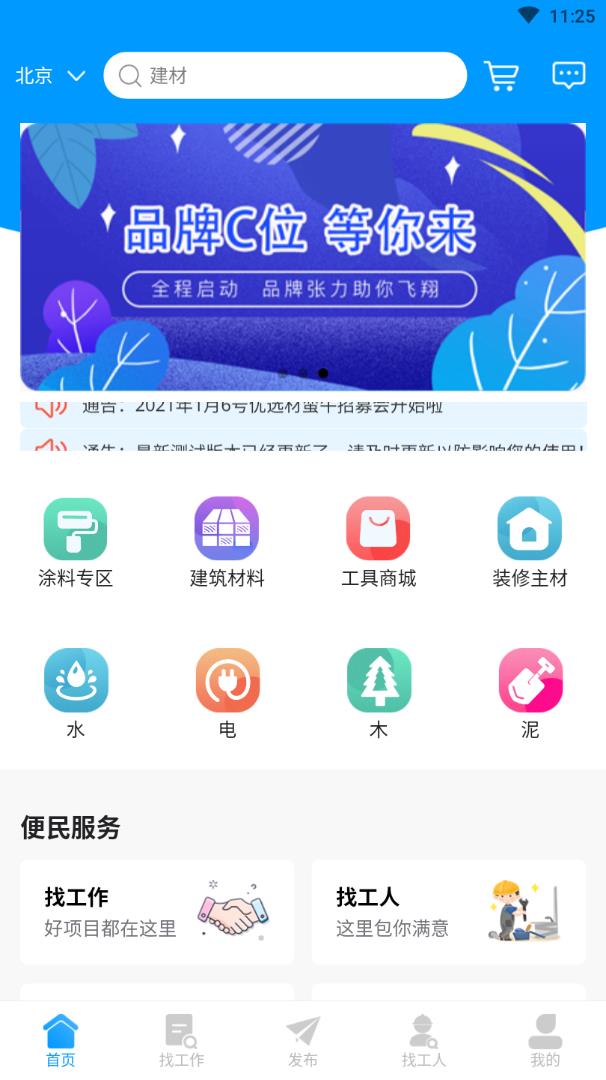Open the 找工作 service card
This screenshot has width=606, height=1080.
tap(157, 912)
